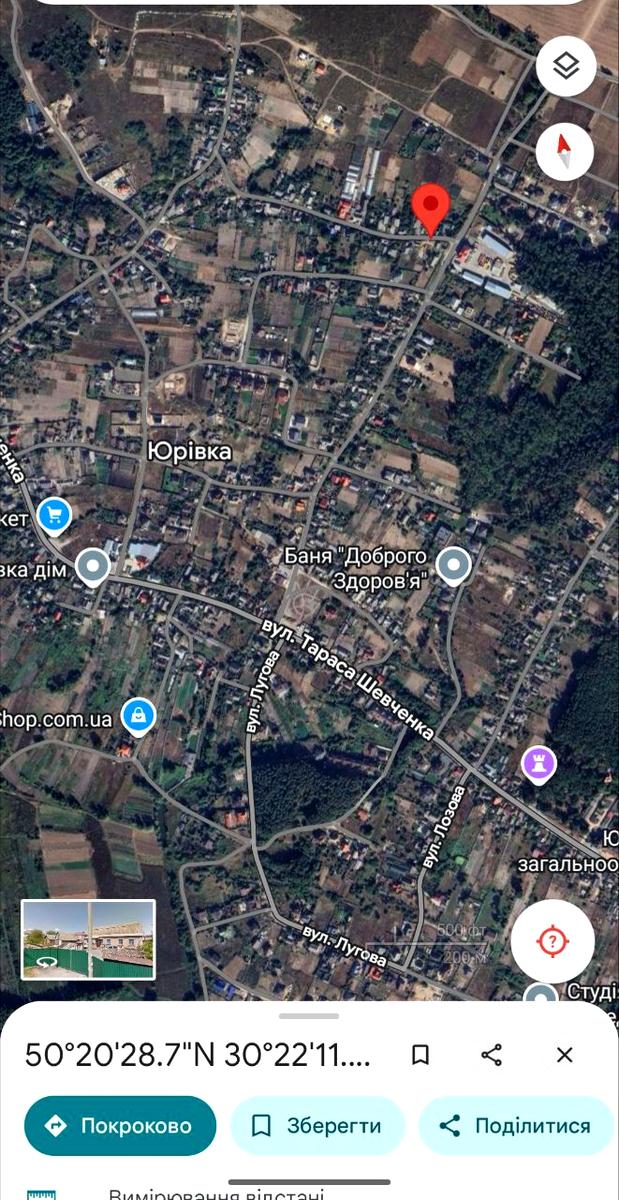The width and height of the screenshot is (619, 1200).
Task: Open the Street View thumbnail
Action: tap(88, 939)
